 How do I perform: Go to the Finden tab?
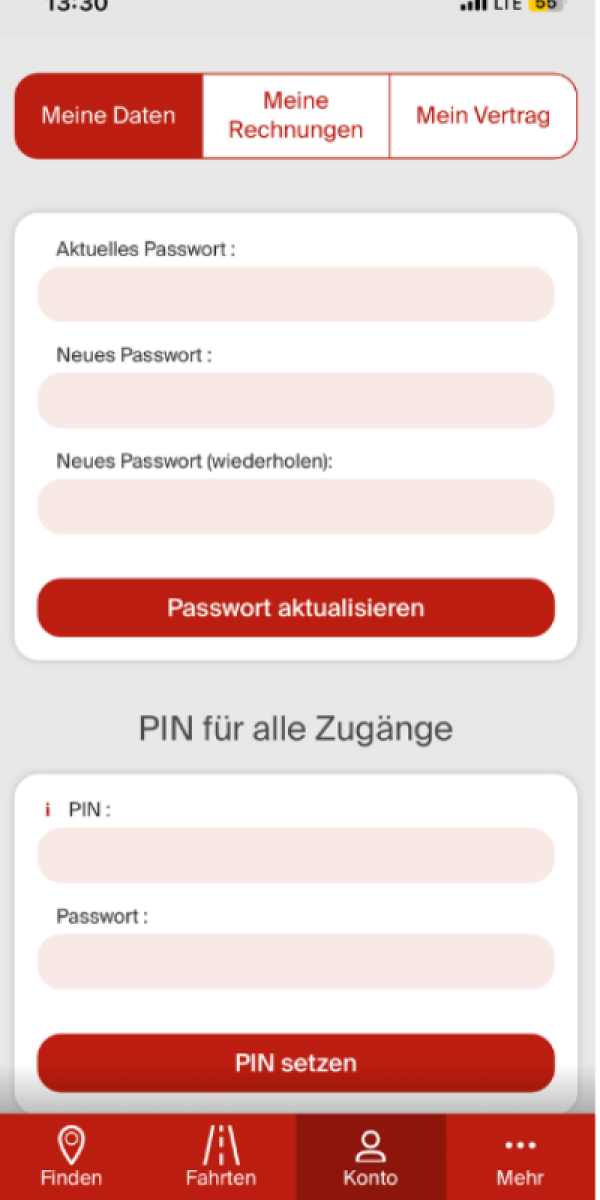[x=71, y=1157]
